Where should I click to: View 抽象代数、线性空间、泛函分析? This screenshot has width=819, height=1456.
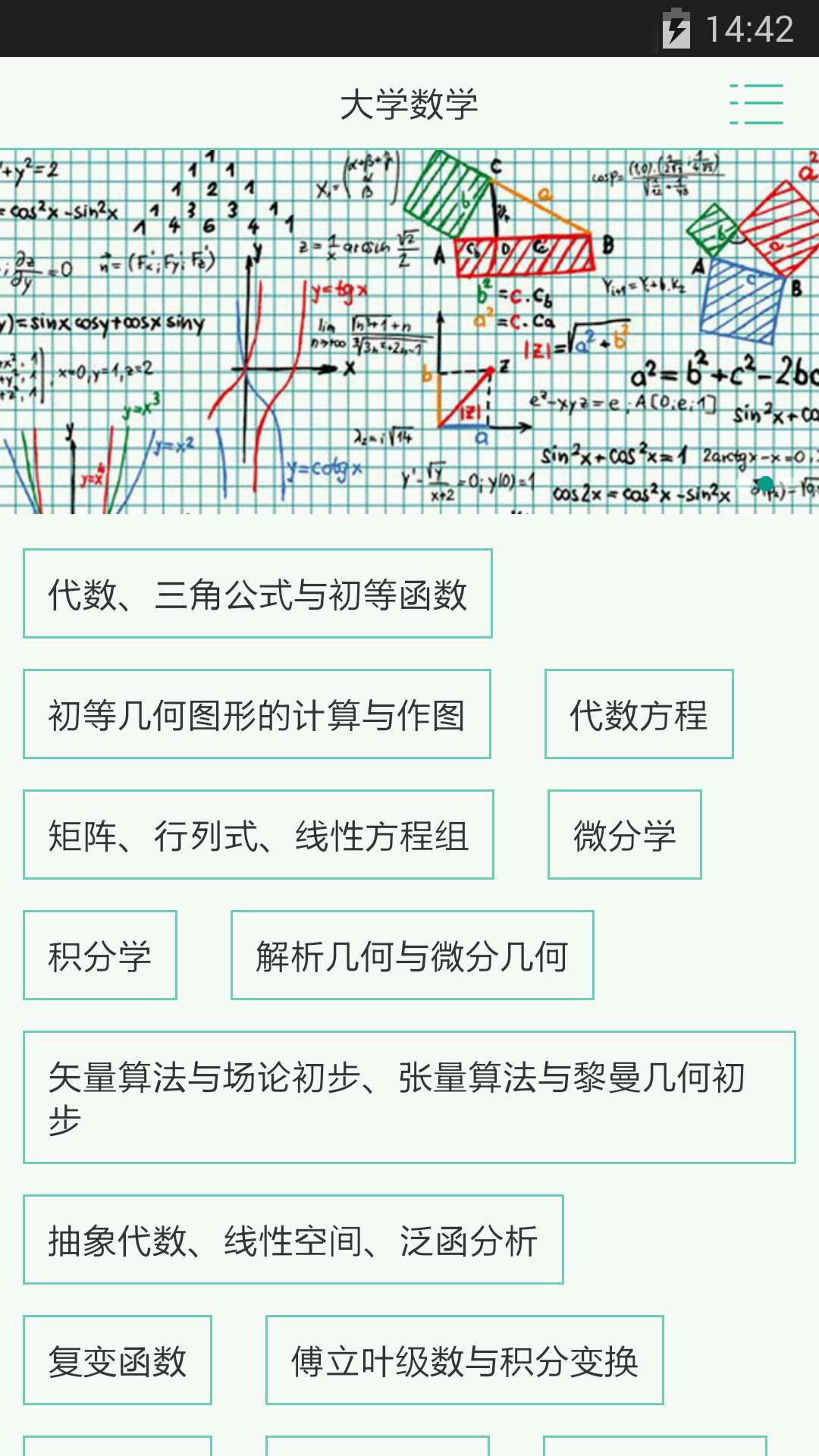[293, 1240]
